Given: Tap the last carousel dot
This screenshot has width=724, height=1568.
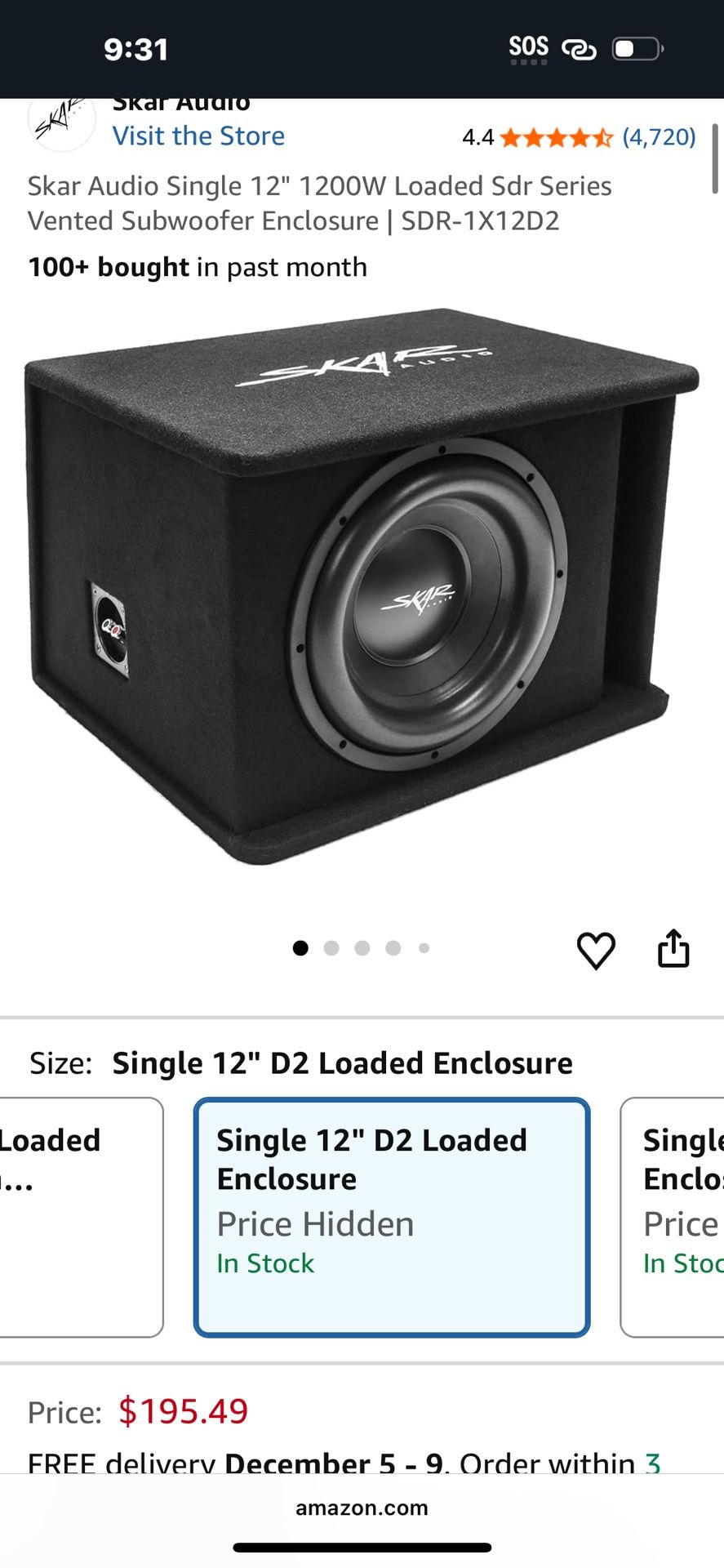Looking at the screenshot, I should [x=424, y=948].
